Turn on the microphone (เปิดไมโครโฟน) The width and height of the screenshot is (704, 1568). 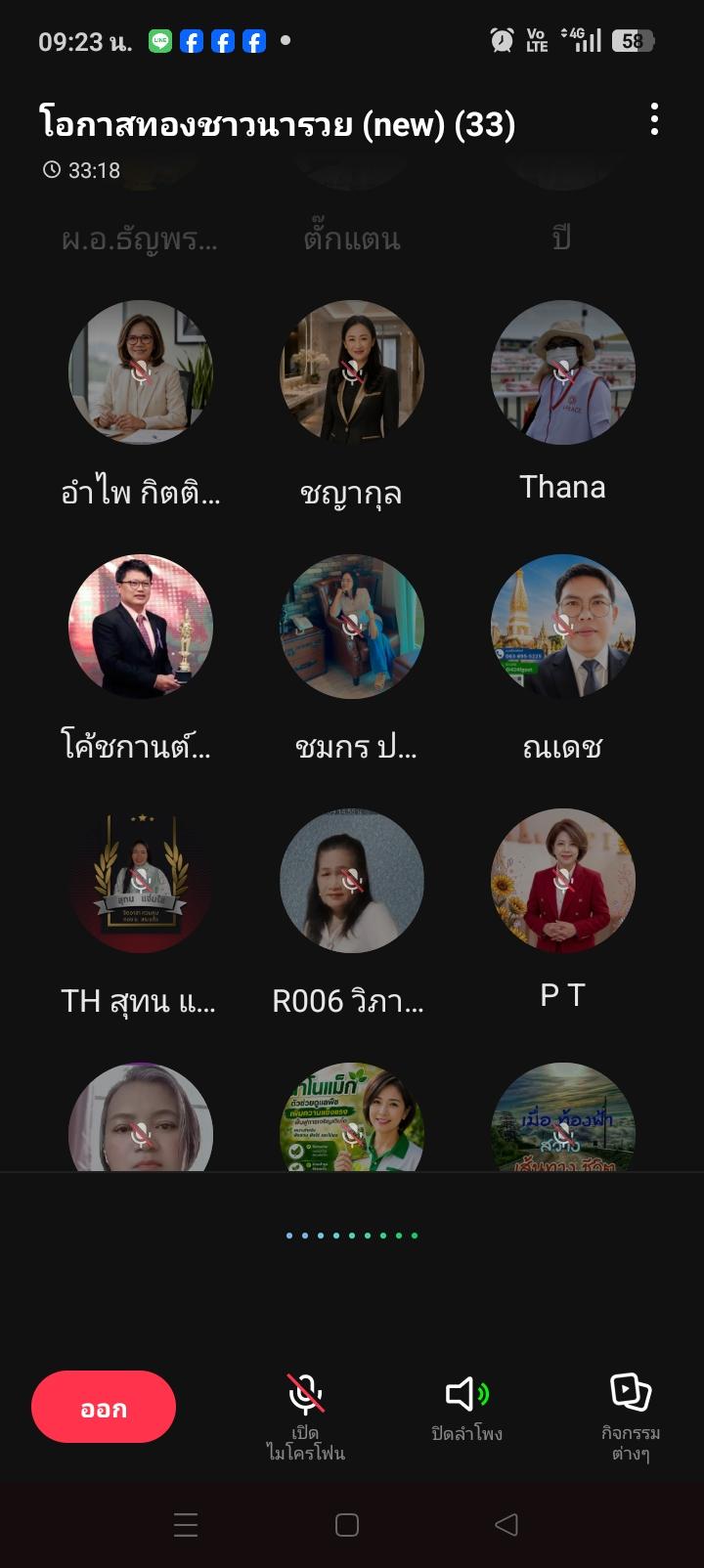[306, 1416]
